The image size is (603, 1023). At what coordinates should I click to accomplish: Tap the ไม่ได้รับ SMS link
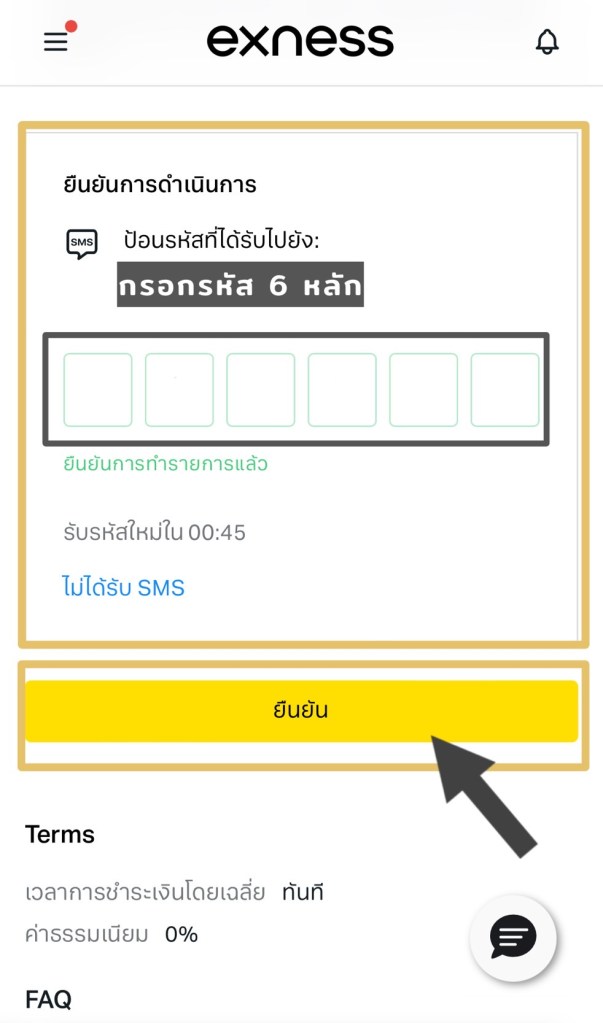(x=124, y=587)
